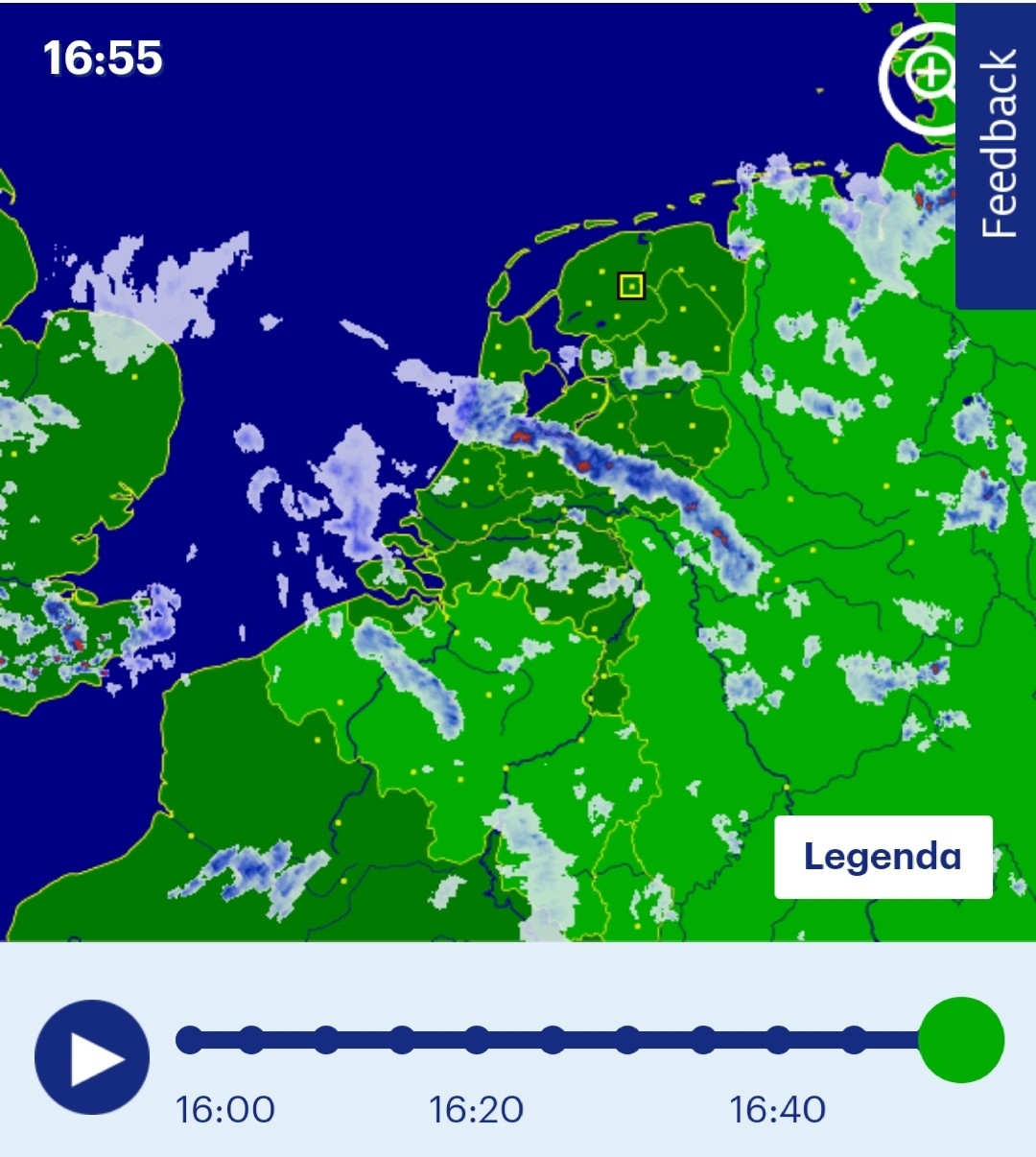This screenshot has width=1036, height=1157.
Task: Select the current green timeline handle
Action: tap(961, 1040)
